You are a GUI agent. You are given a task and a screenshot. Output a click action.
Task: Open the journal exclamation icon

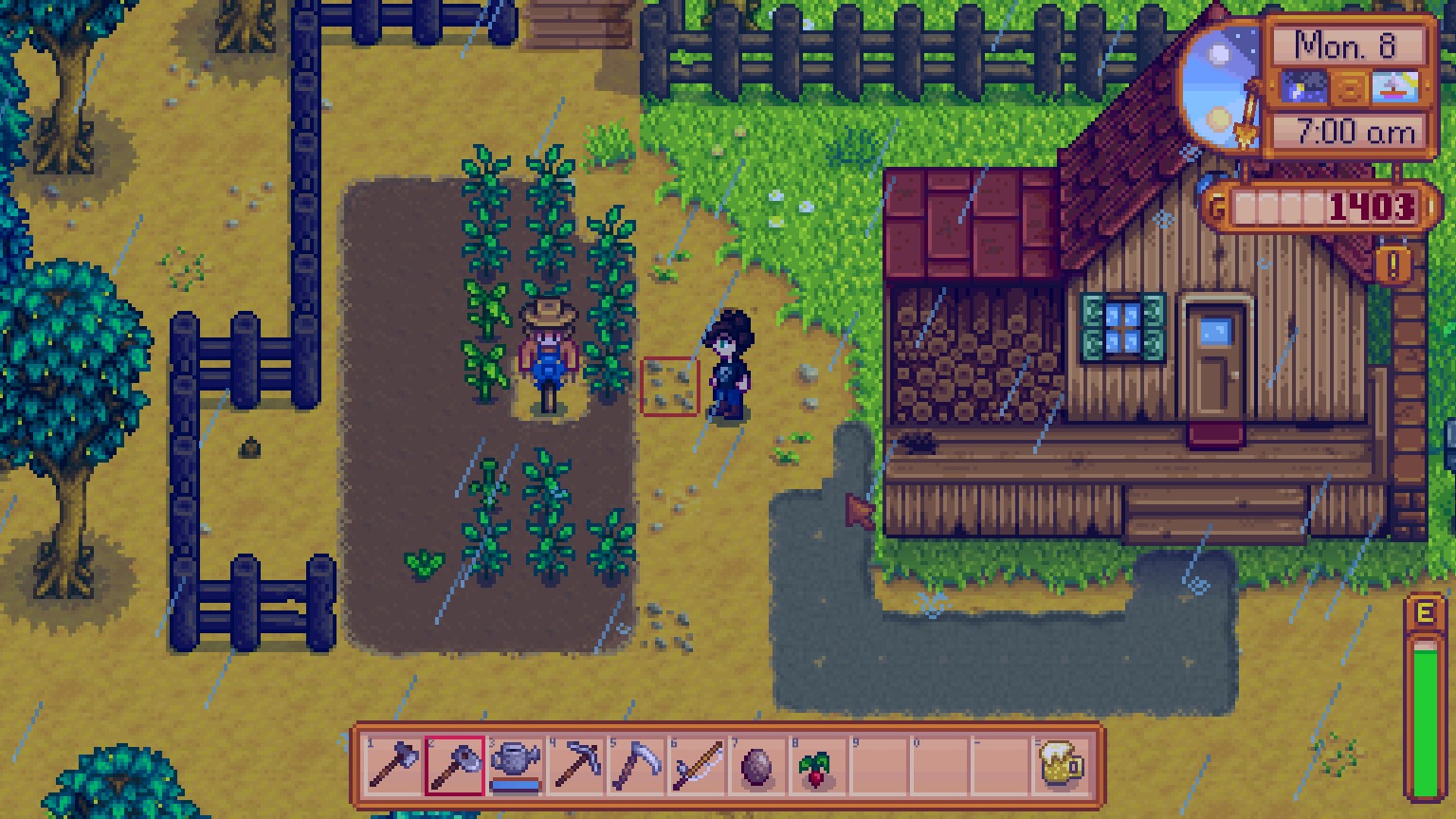click(1392, 264)
